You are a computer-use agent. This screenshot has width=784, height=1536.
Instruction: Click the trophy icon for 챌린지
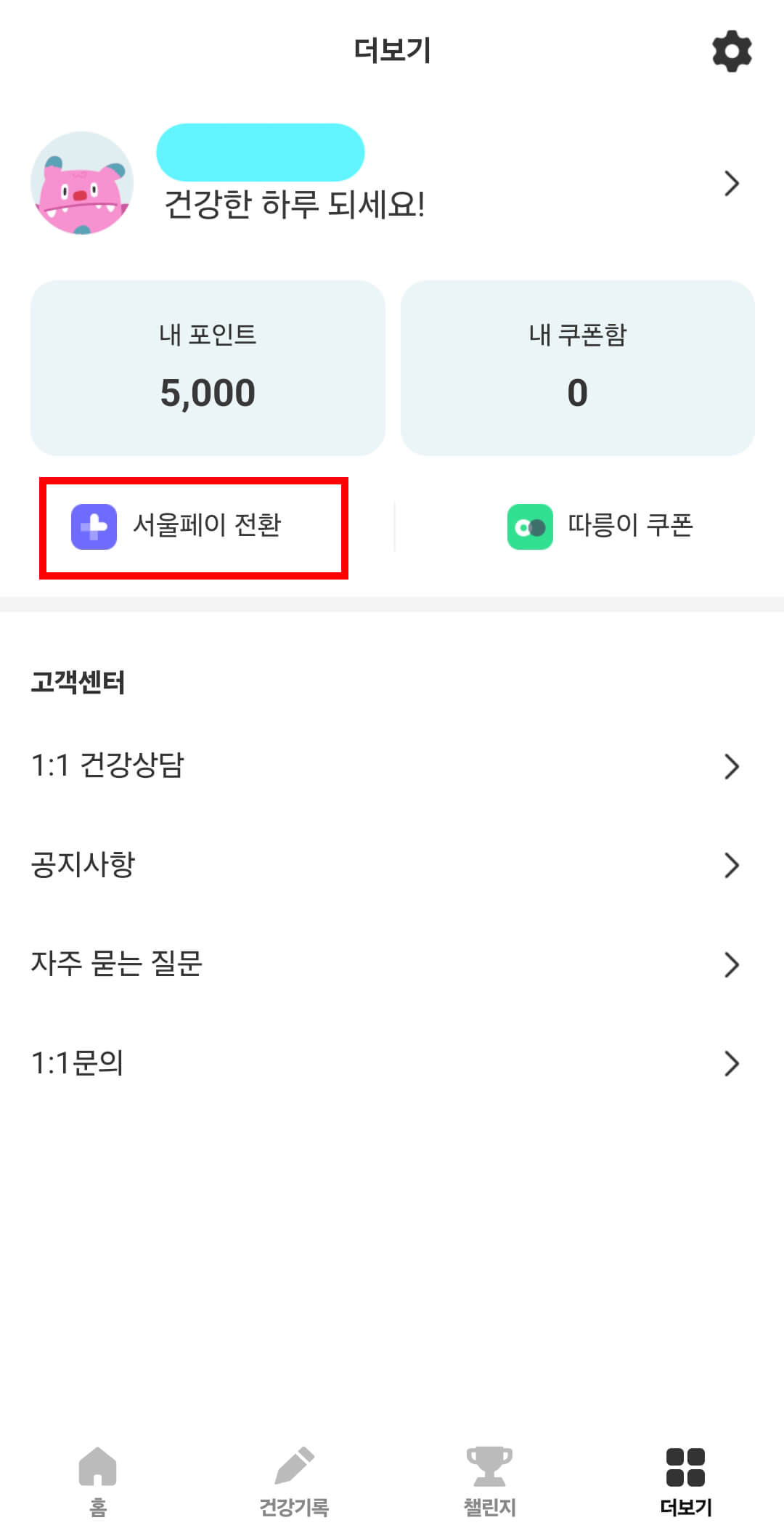click(x=490, y=1463)
